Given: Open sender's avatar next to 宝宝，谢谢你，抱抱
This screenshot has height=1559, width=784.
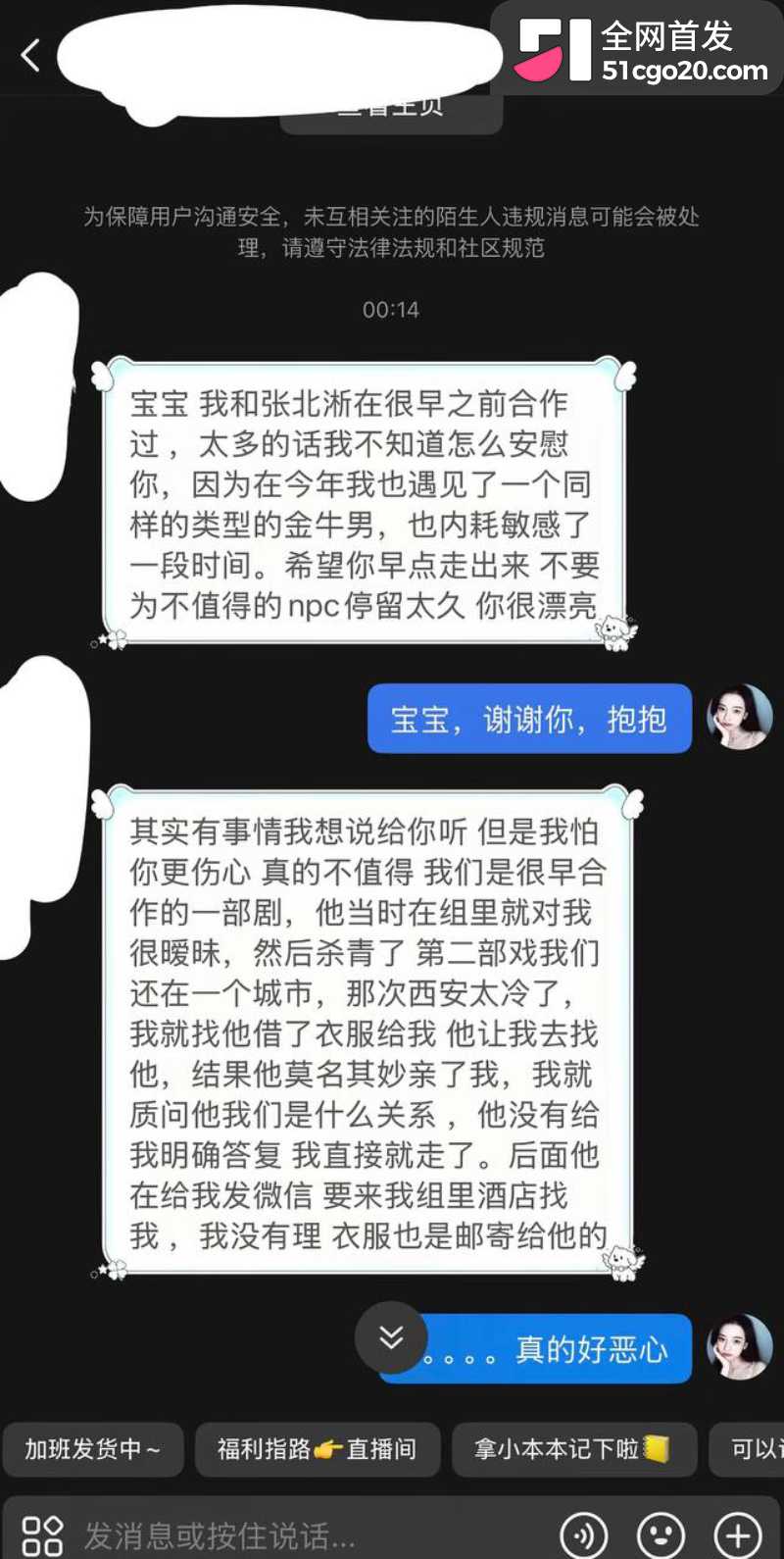Looking at the screenshot, I should (x=740, y=718).
